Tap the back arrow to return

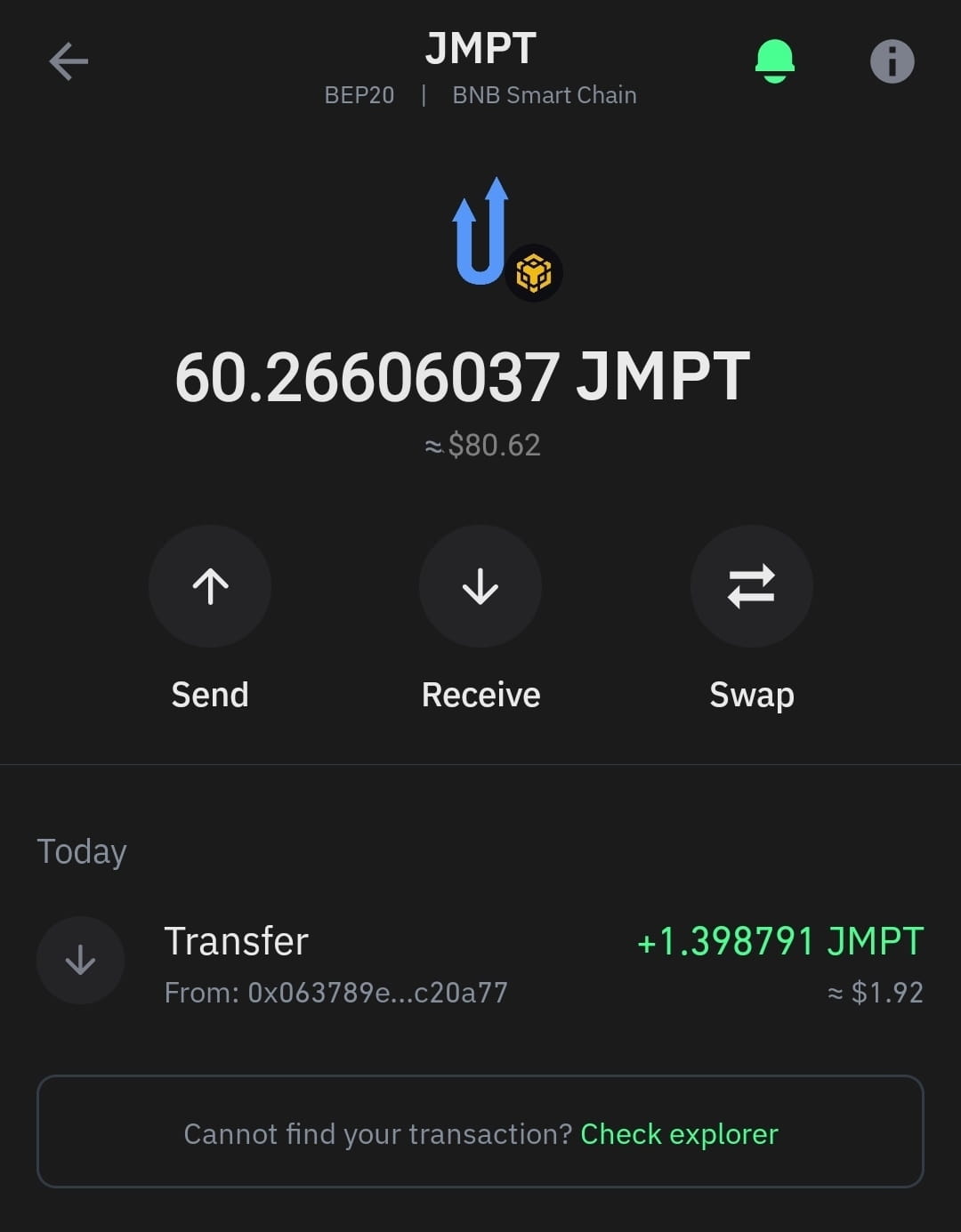tap(68, 61)
